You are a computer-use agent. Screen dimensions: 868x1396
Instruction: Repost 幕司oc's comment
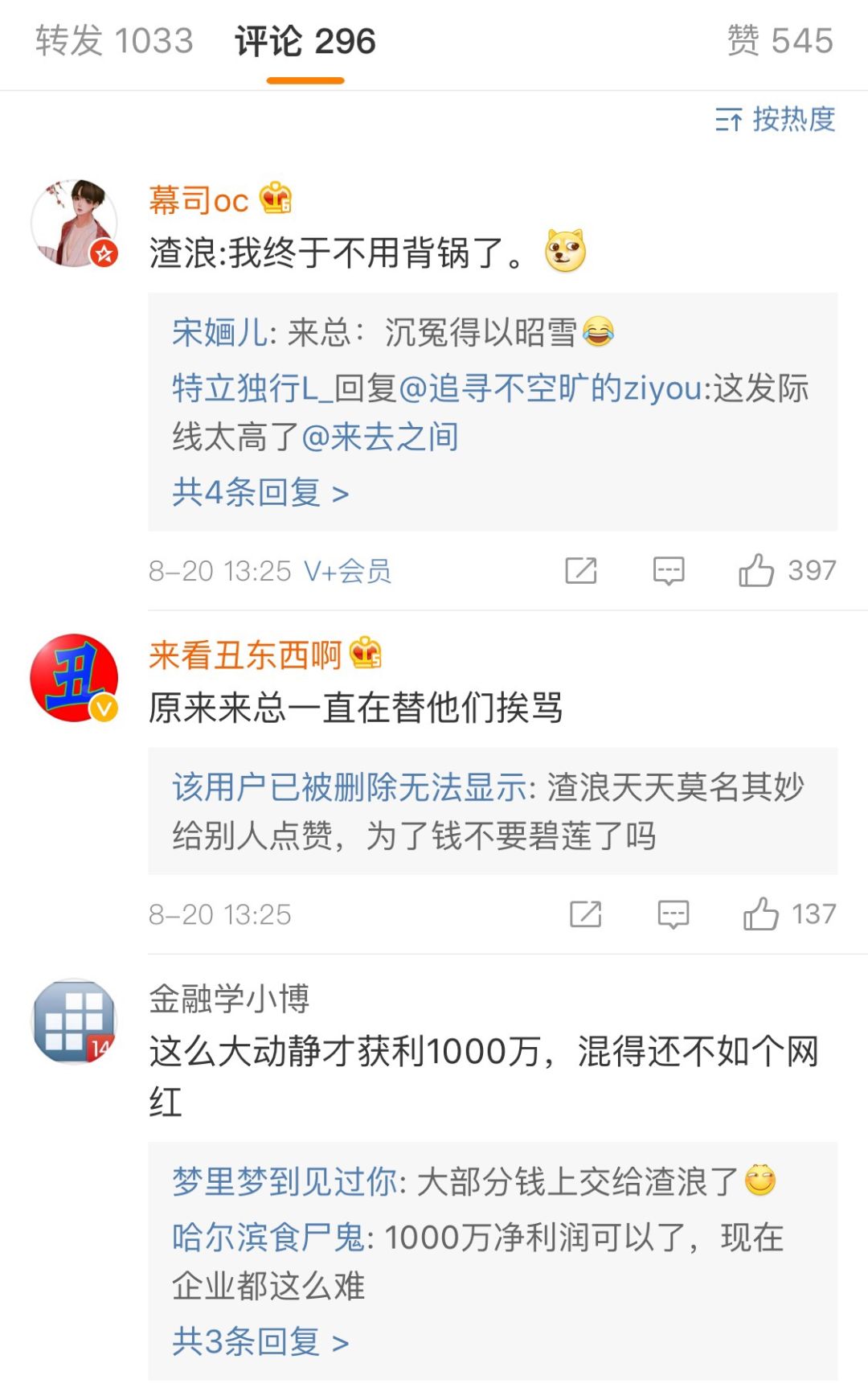(580, 571)
